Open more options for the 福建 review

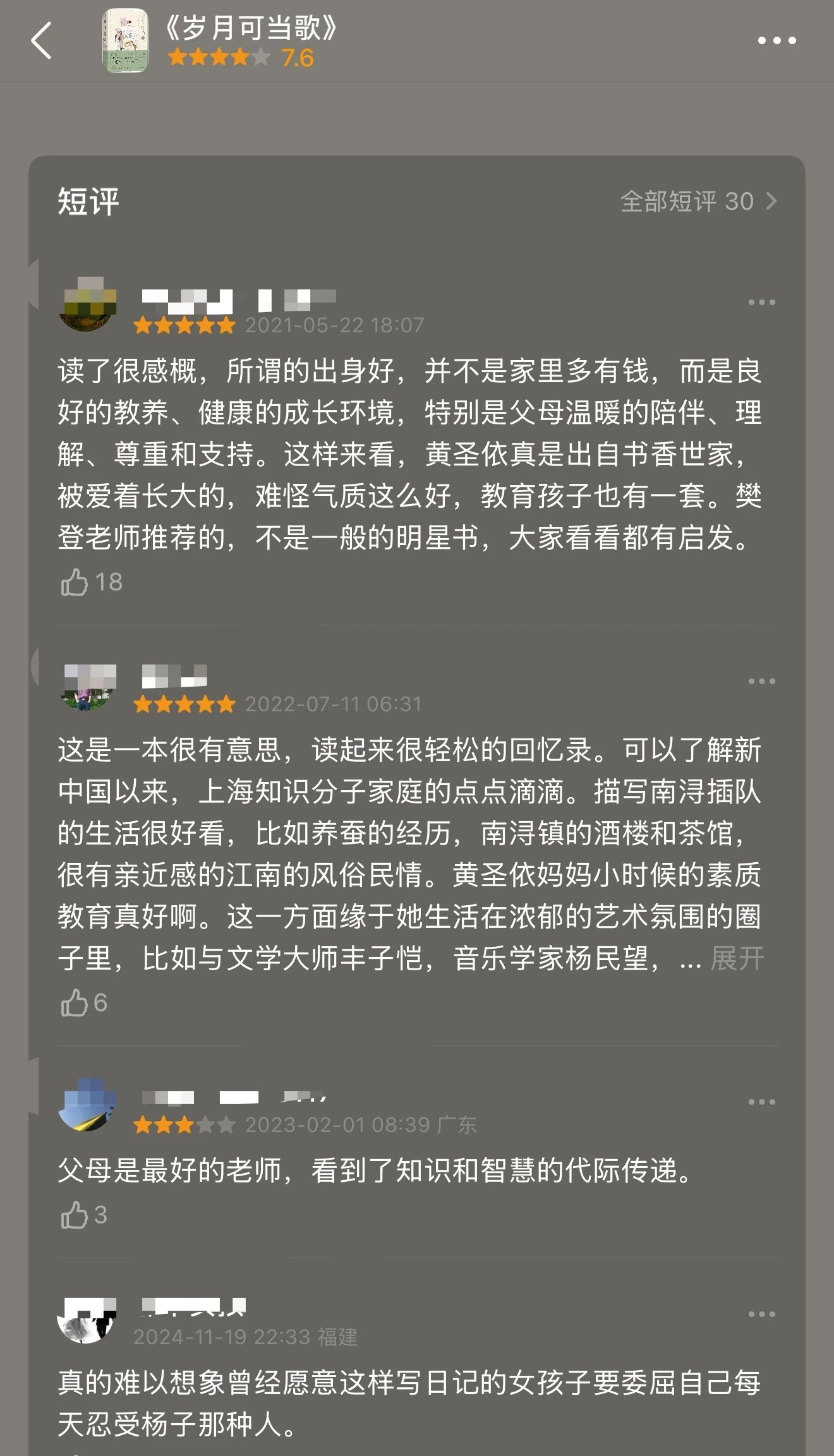pos(761,1315)
